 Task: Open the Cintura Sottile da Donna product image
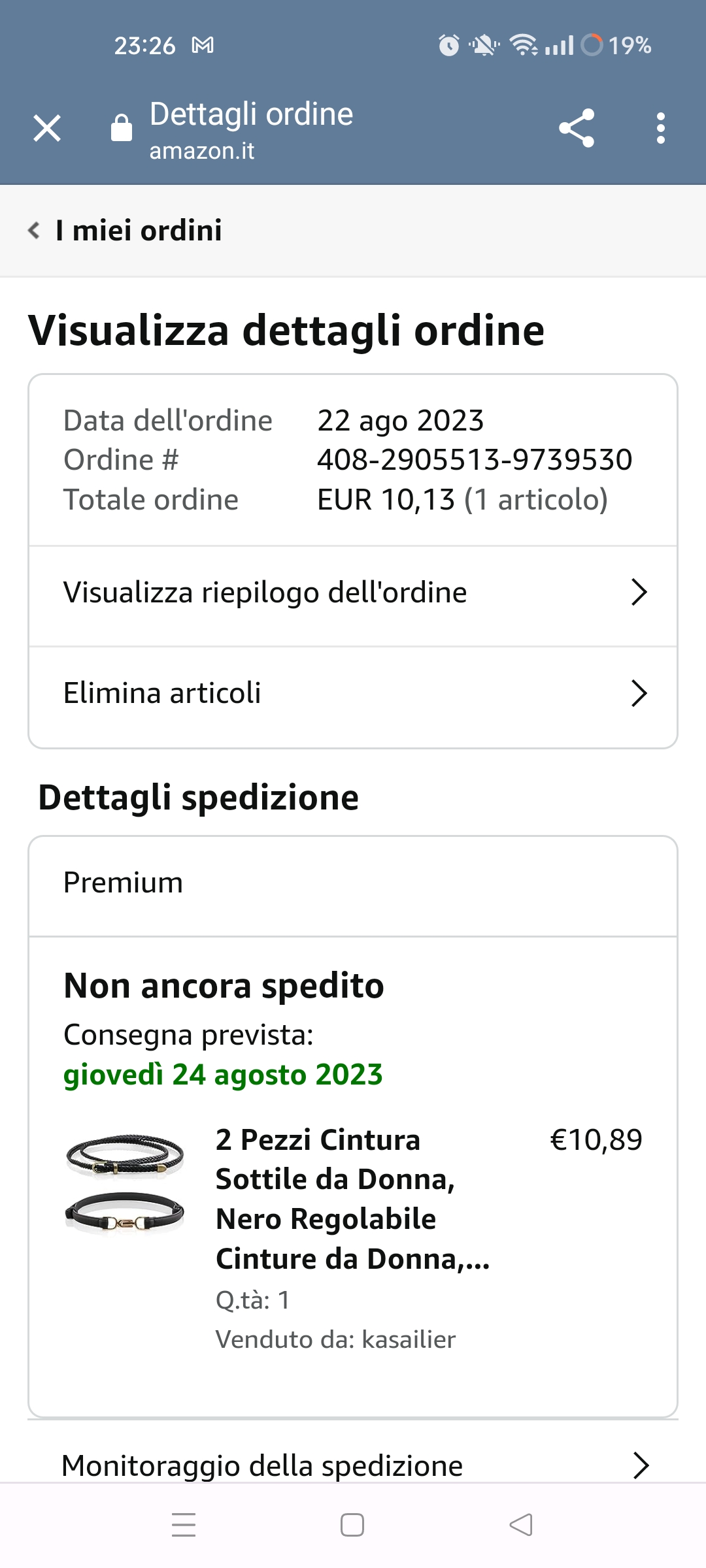[x=125, y=1184]
